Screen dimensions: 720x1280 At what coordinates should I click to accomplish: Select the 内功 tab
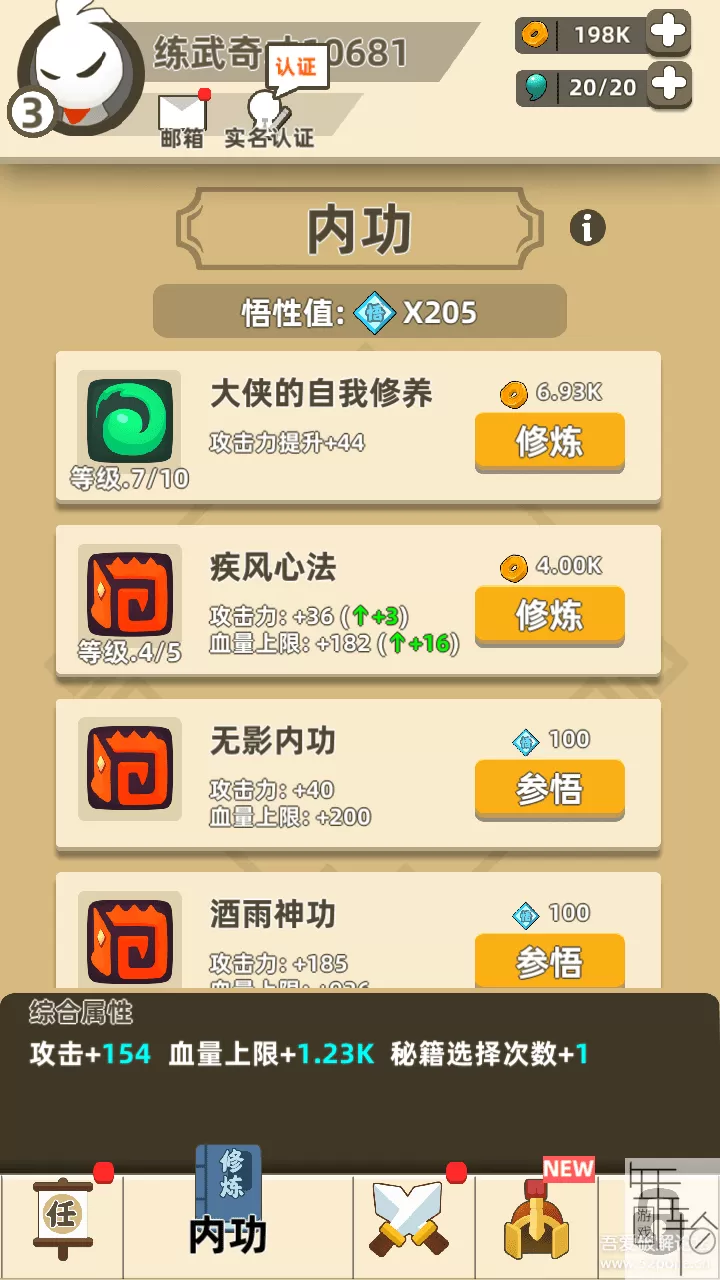[228, 1215]
